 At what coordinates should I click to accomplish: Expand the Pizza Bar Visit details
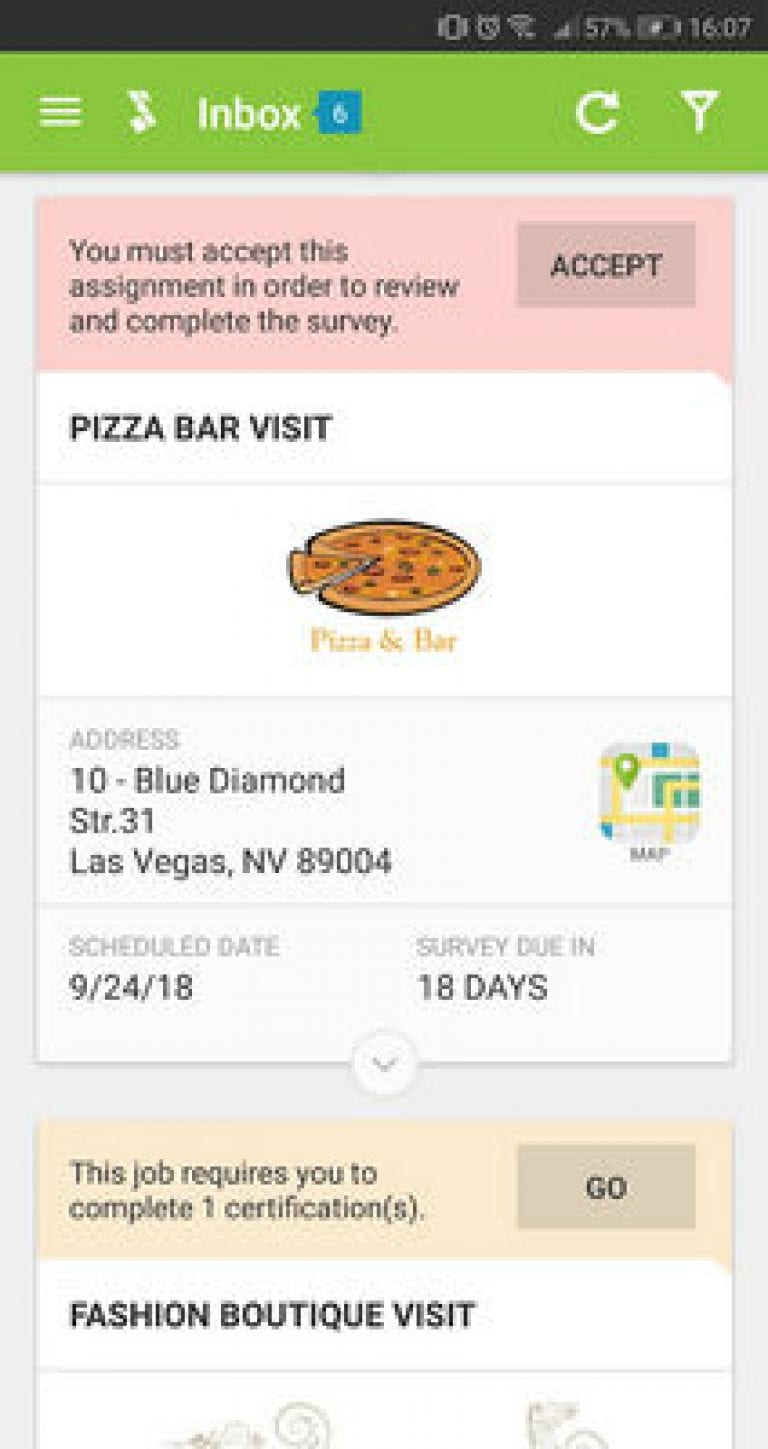385,1063
